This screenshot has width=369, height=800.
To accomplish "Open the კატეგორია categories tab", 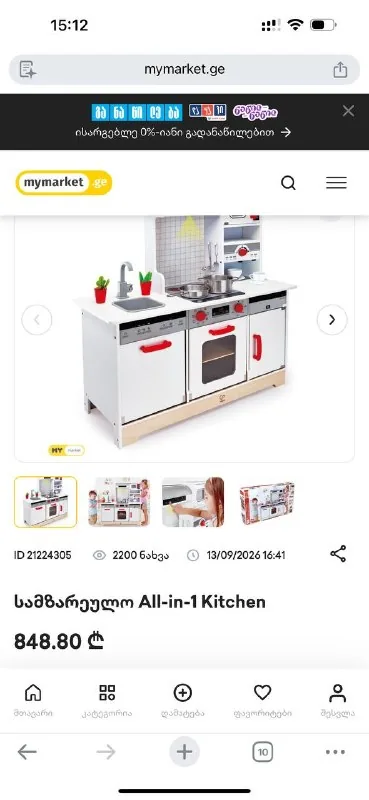I will [x=107, y=701].
